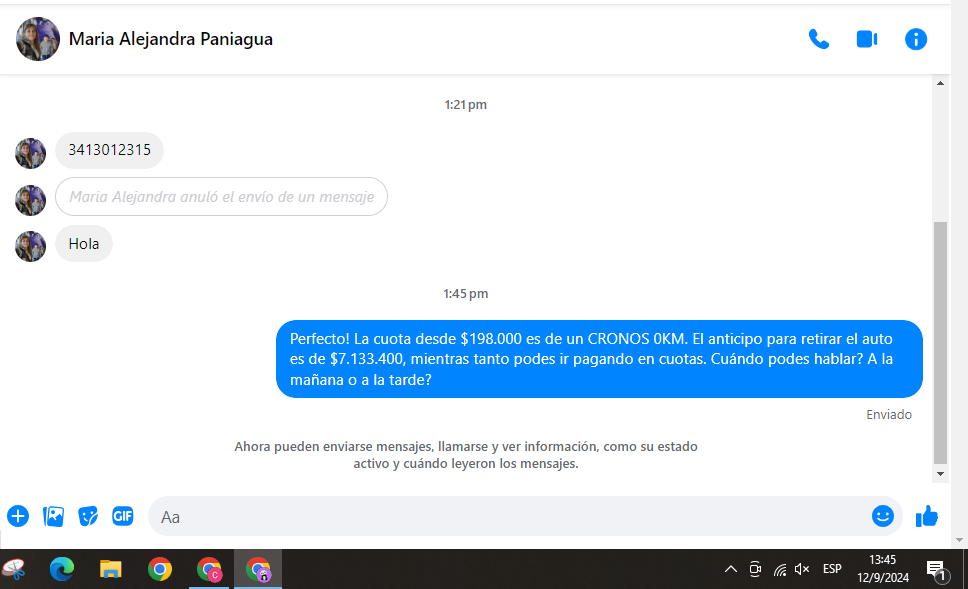Start a voice call with Maria Alejandra
968x589 pixels.
click(x=819, y=39)
